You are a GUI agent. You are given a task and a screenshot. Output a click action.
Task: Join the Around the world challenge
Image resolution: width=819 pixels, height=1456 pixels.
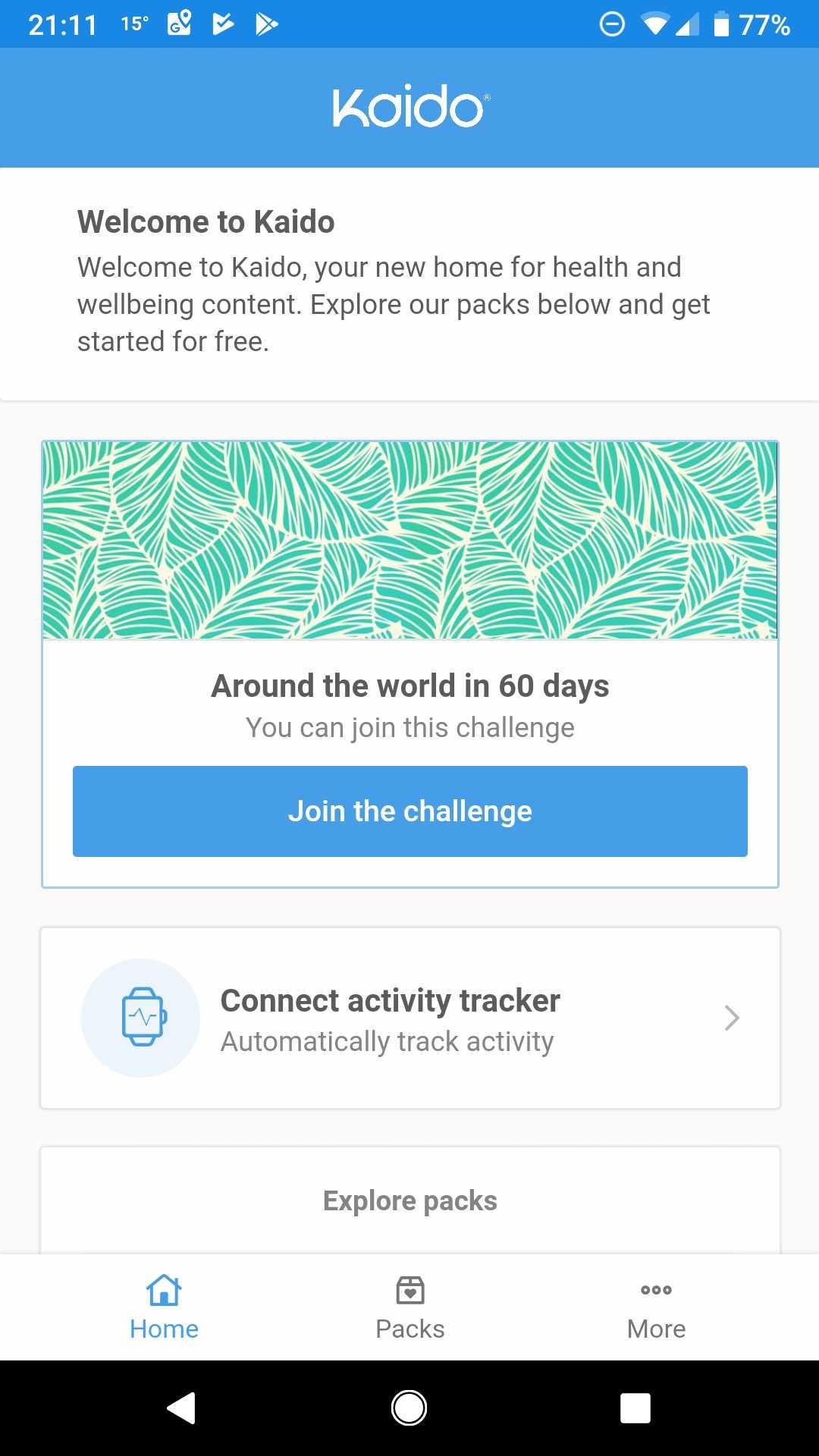coord(409,811)
